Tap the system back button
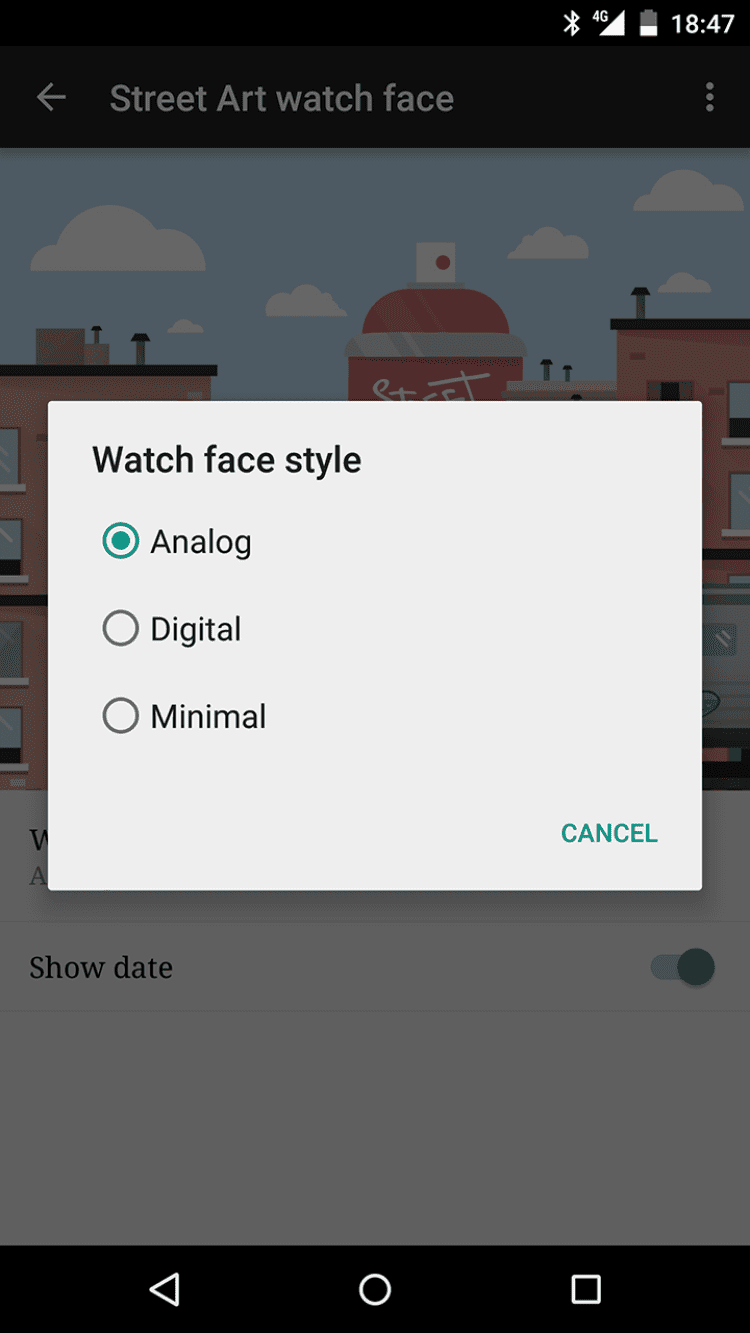This screenshot has width=750, height=1333. [165, 1289]
